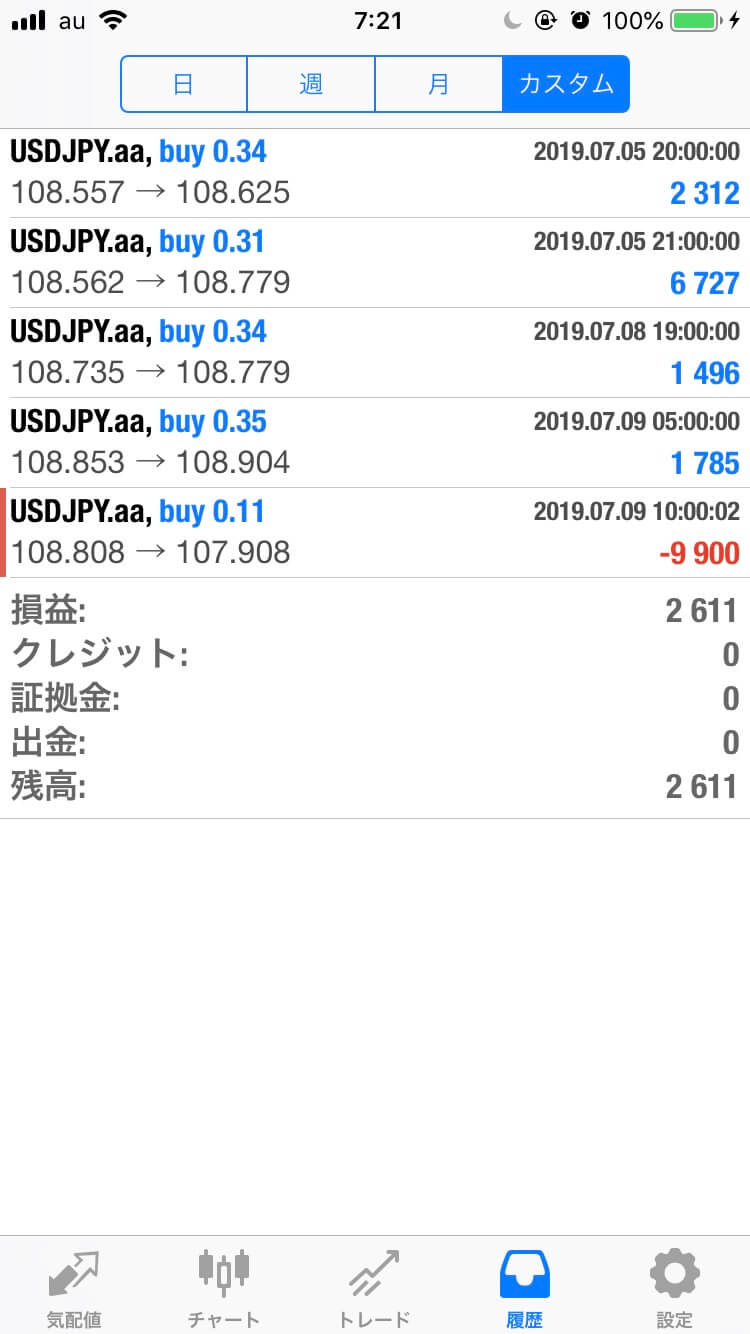
Task: Select the 週 (week) period filter
Action: point(311,84)
